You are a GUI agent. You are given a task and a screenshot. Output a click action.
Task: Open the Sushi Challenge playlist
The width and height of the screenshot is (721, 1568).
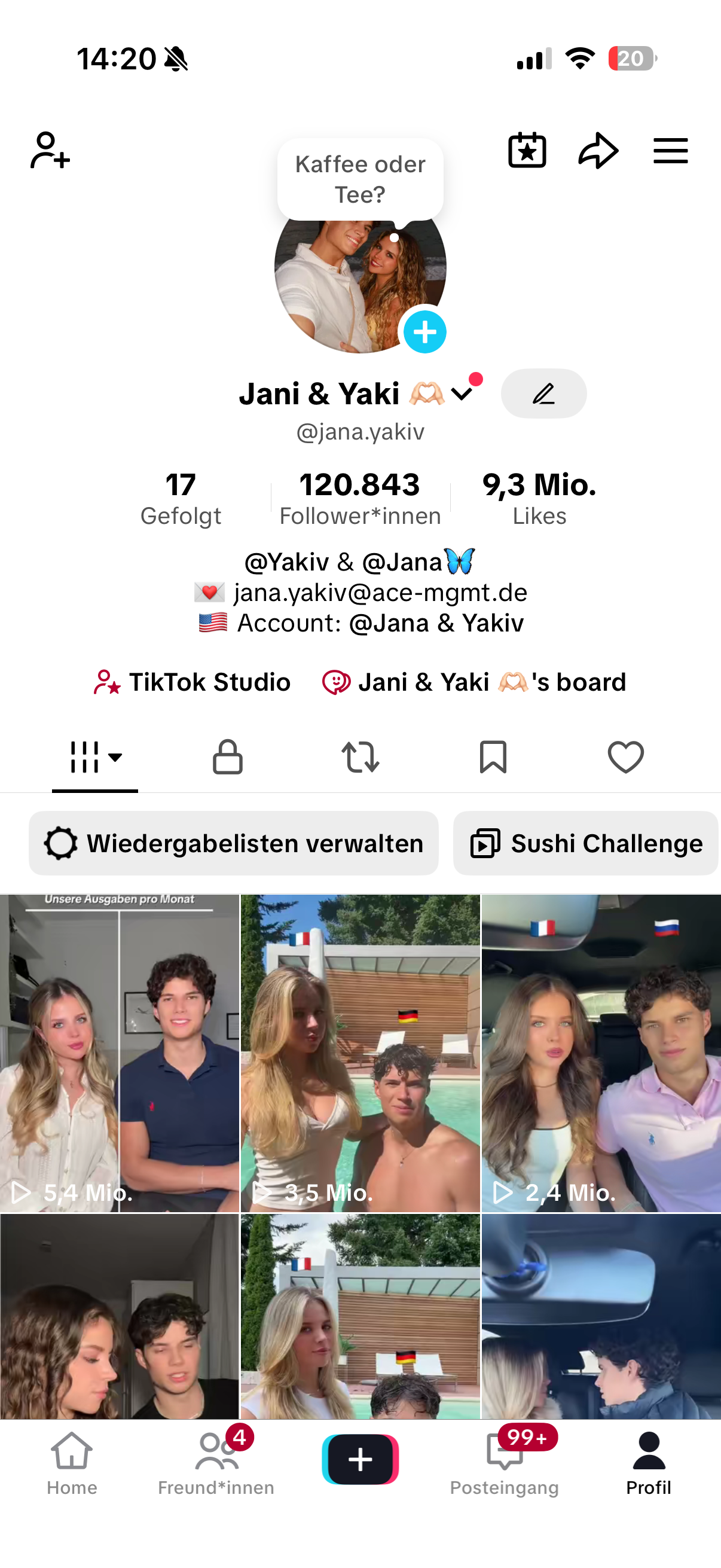[586, 843]
